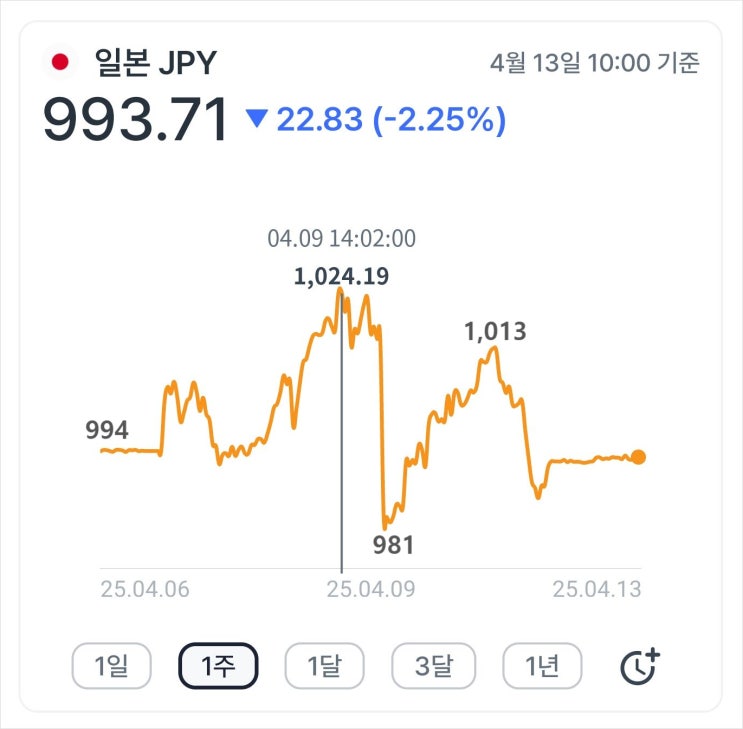Tap the clock-plus icon
The height and width of the screenshot is (729, 743).
(640, 666)
